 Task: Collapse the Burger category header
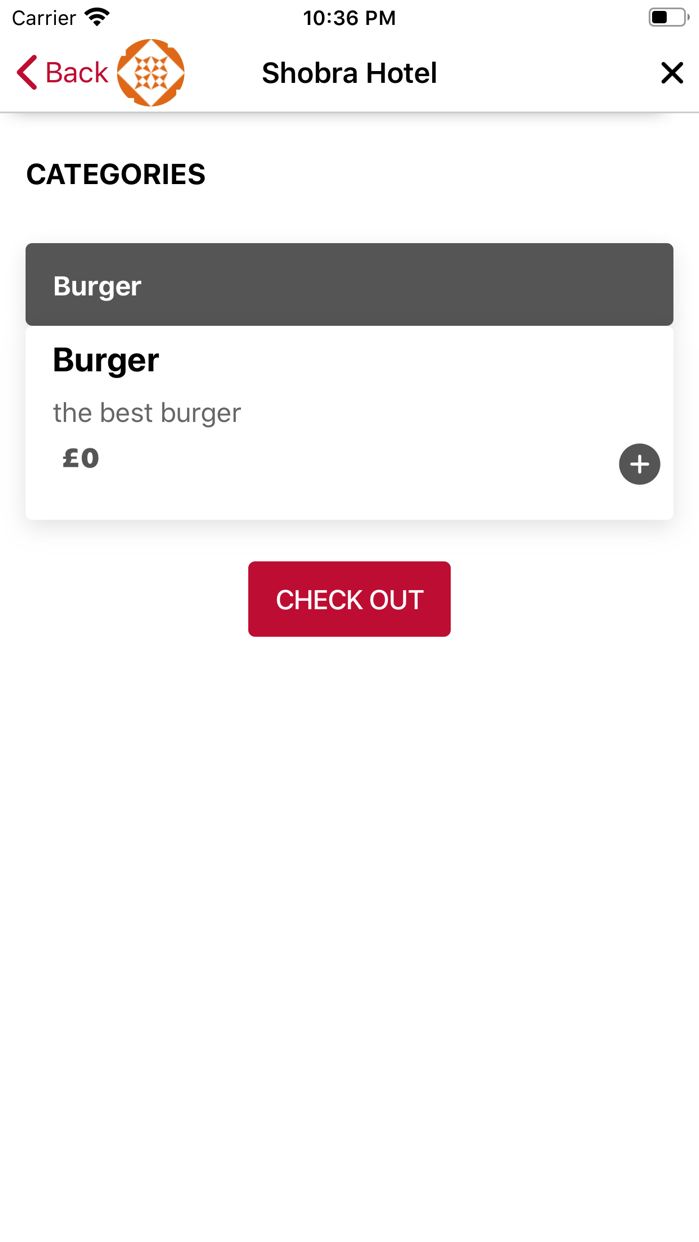349,285
